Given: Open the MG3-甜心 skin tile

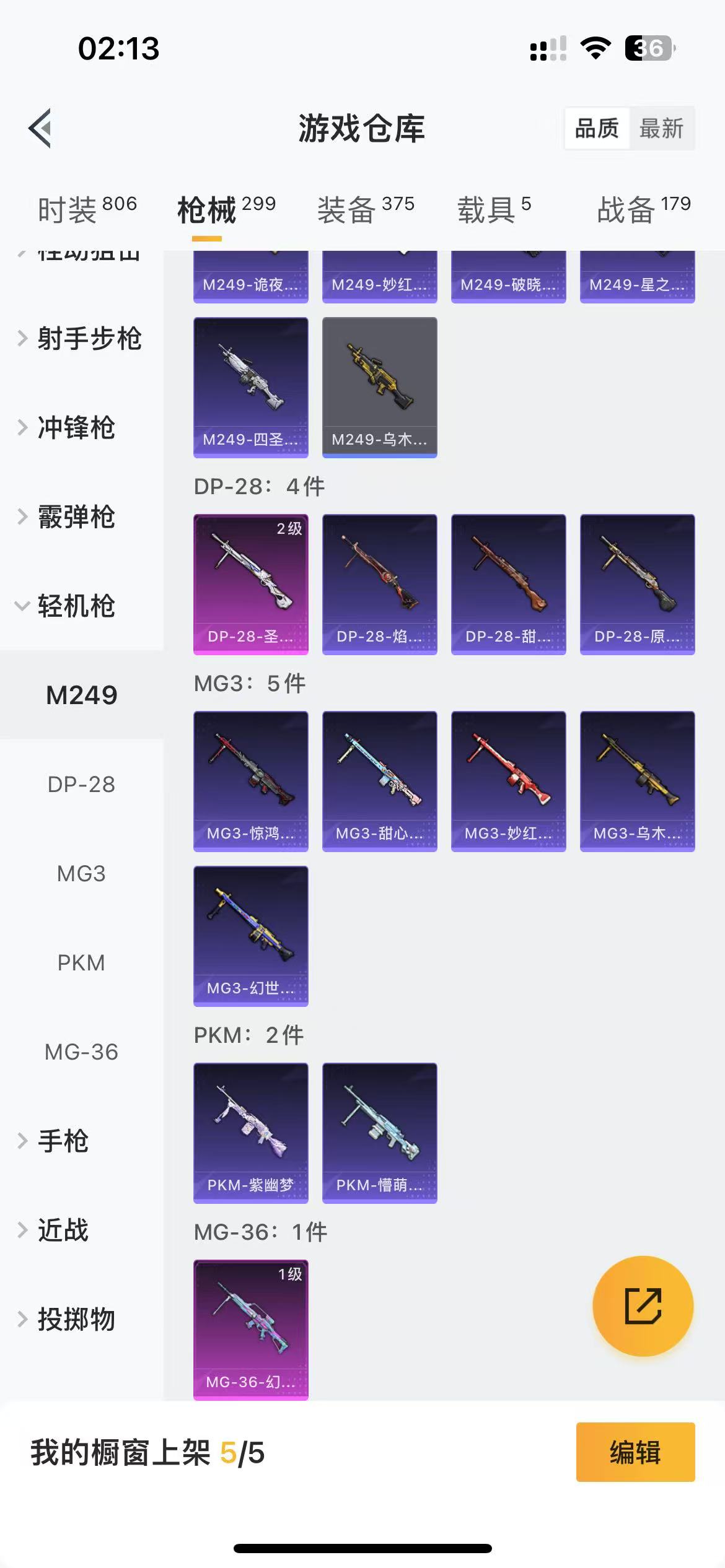Looking at the screenshot, I should point(379,781).
